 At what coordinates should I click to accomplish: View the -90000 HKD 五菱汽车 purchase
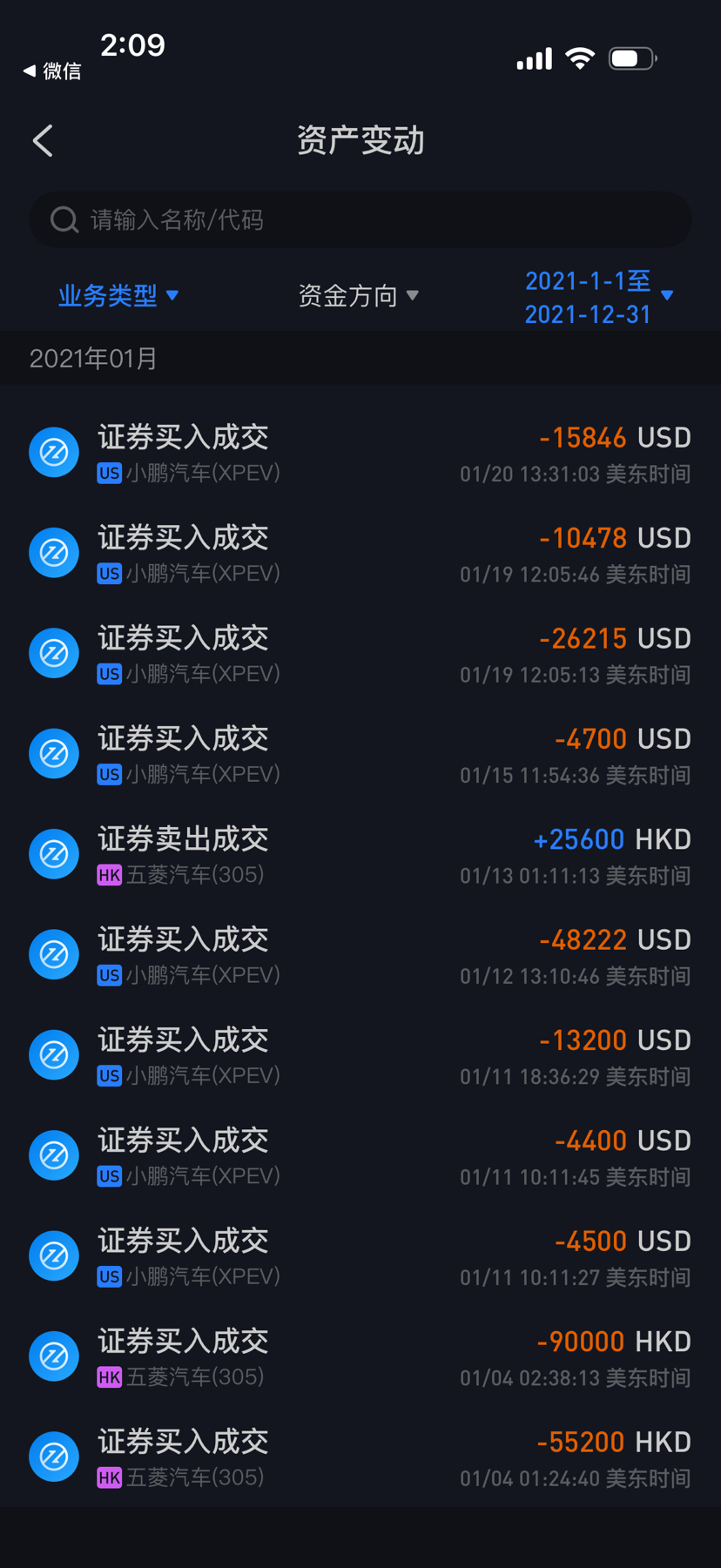pyautogui.click(x=360, y=1356)
